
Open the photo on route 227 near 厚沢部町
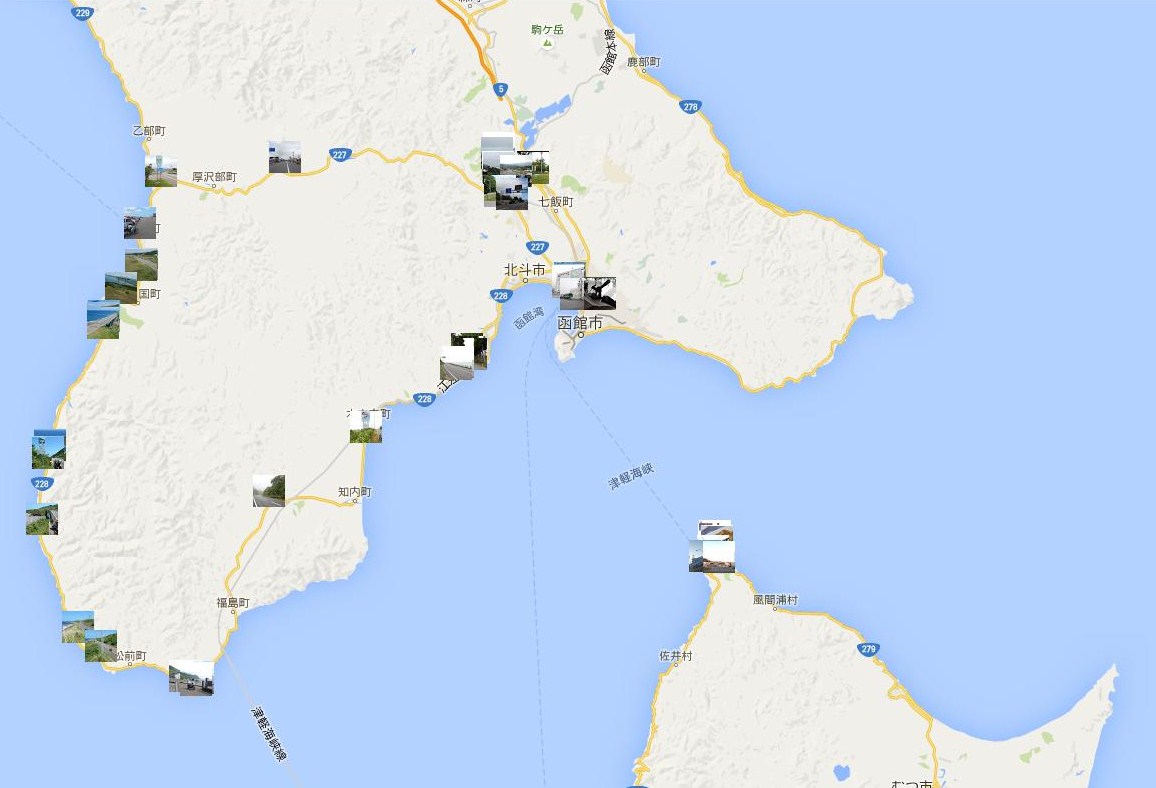[x=284, y=158]
